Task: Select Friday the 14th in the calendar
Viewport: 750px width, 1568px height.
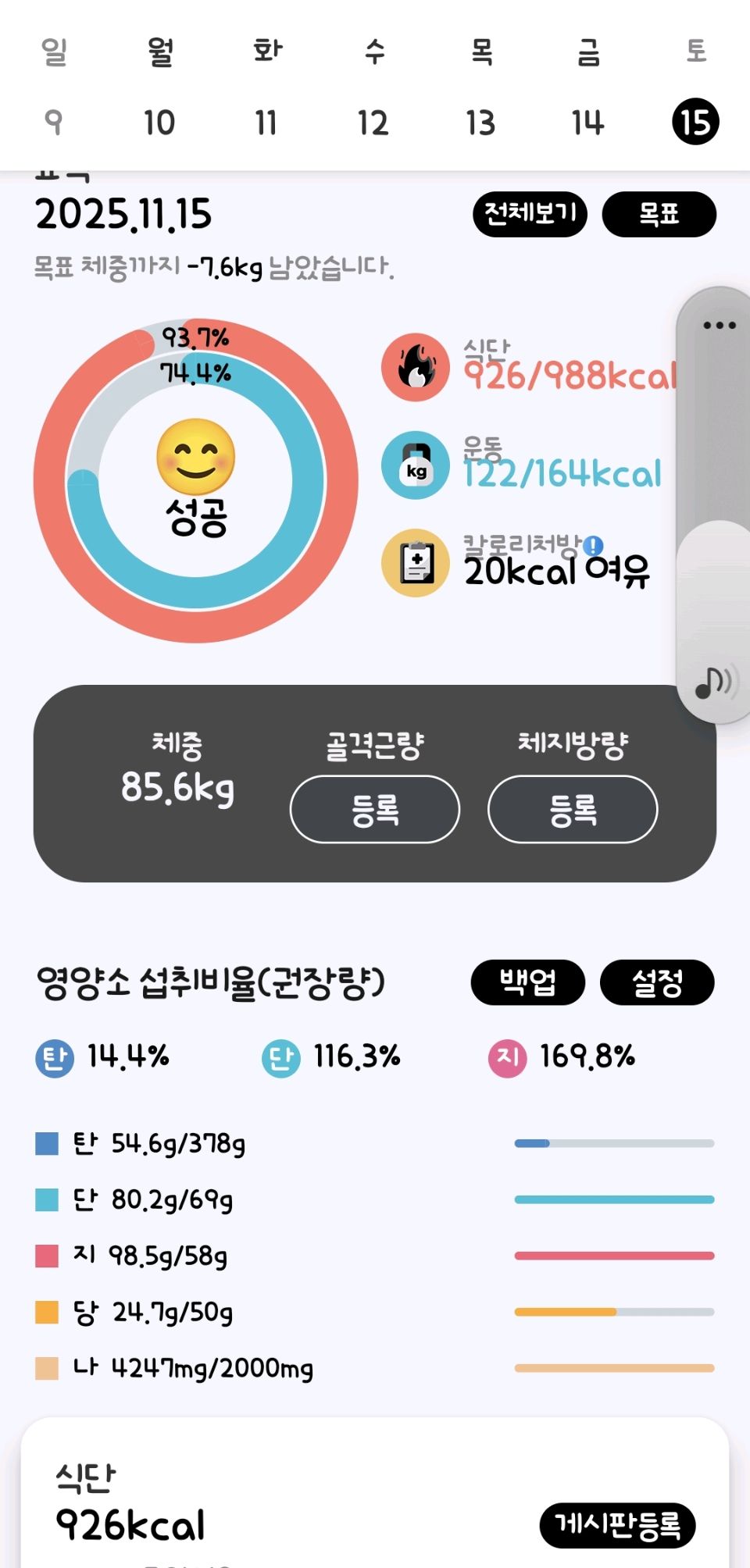Action: pyautogui.click(x=587, y=123)
